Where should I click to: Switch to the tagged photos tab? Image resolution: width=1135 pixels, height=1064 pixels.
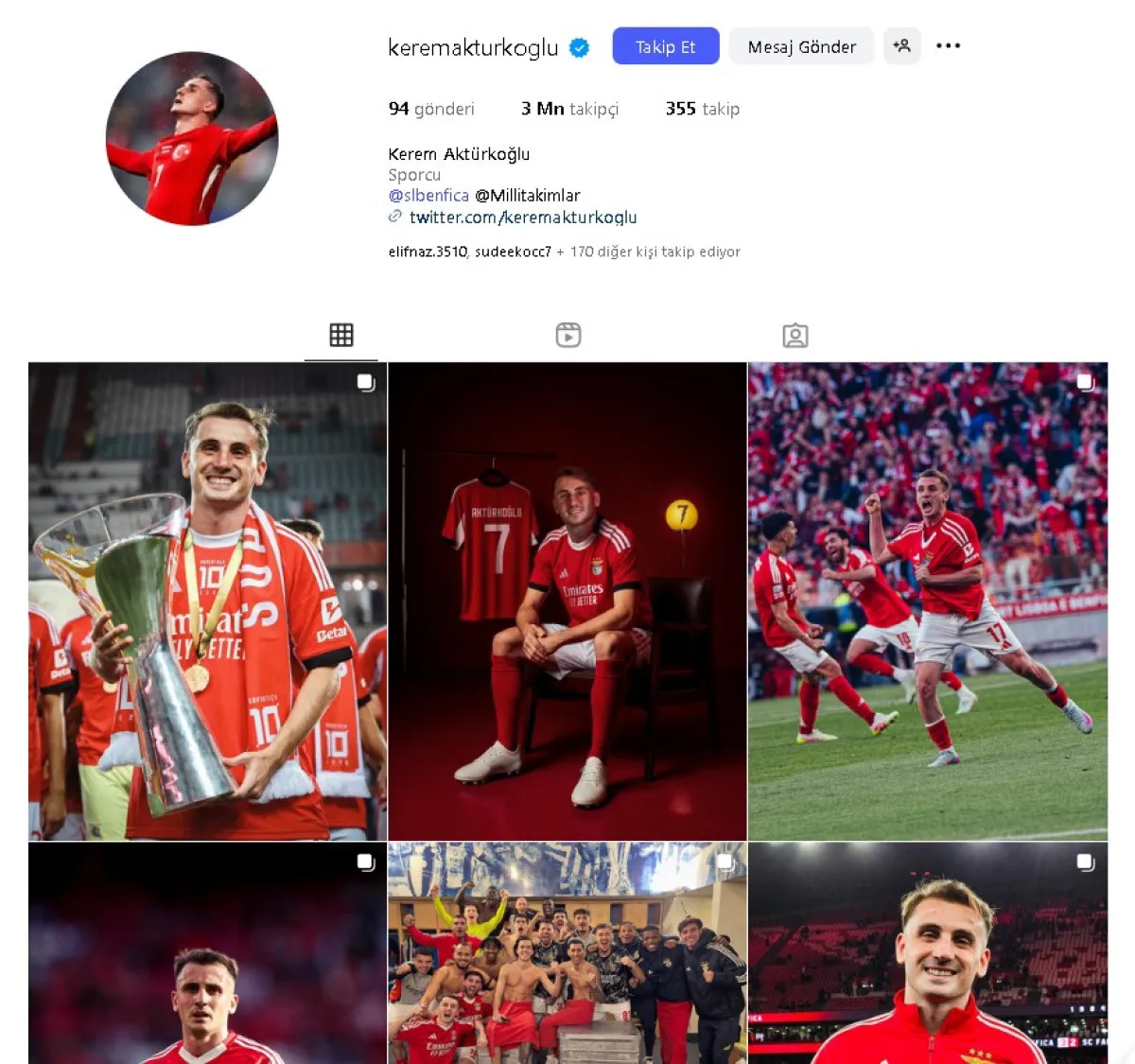coord(795,335)
